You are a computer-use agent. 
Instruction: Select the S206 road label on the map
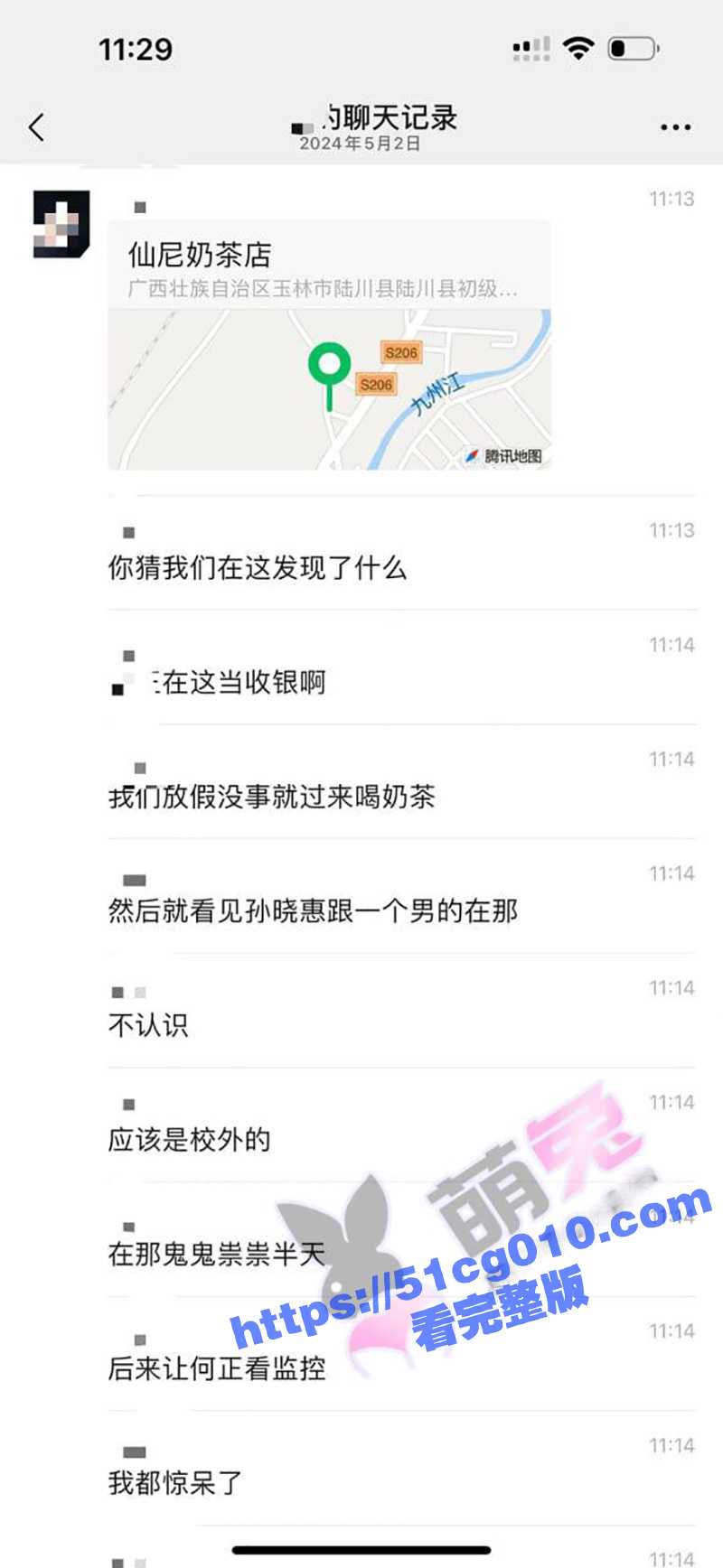tap(399, 353)
